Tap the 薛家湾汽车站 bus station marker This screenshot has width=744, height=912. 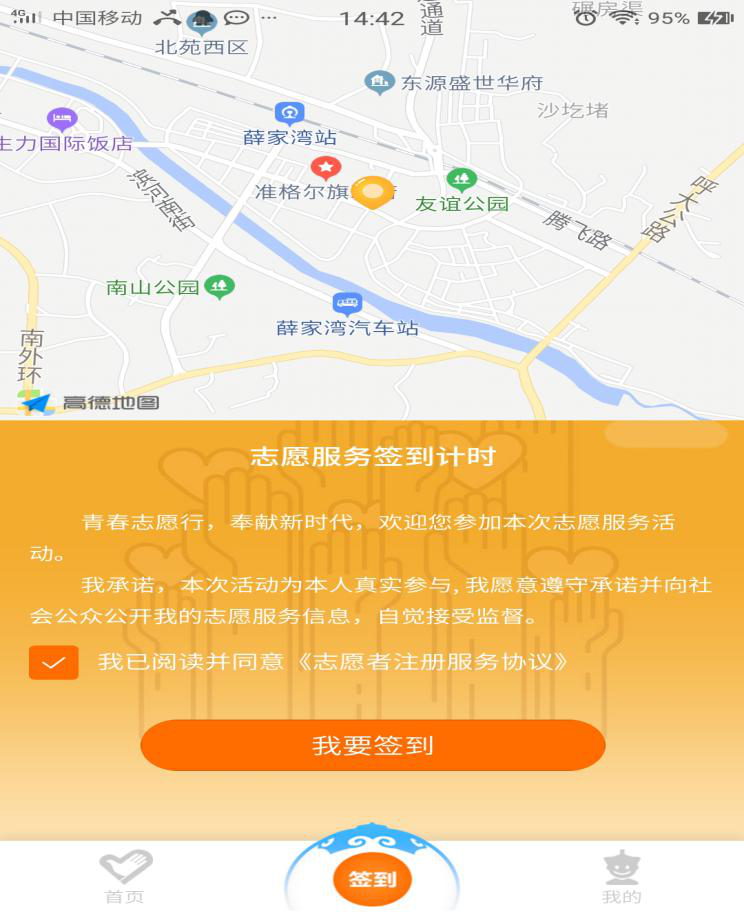tap(347, 304)
